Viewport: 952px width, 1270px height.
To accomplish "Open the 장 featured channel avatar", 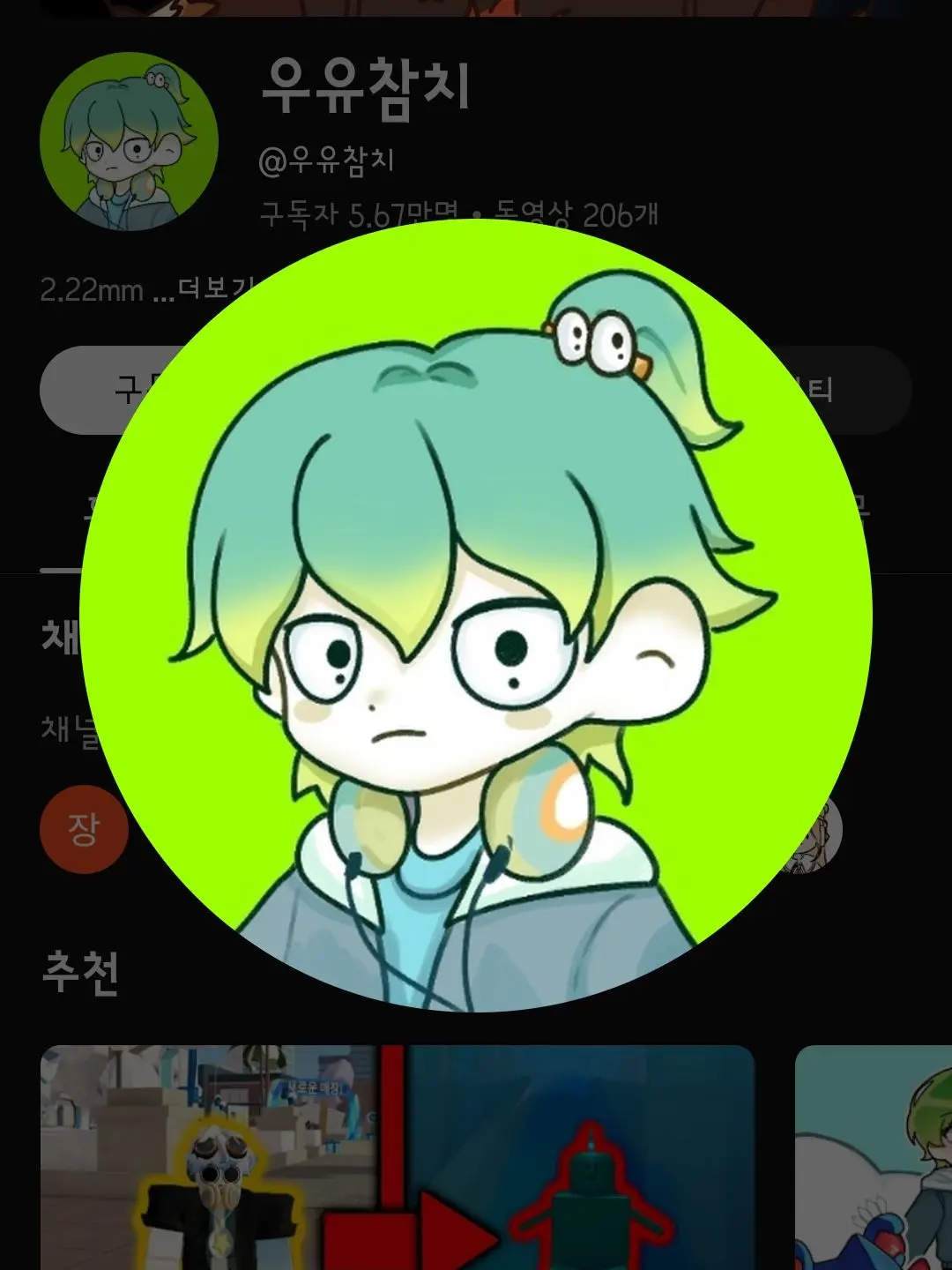I will pyautogui.click(x=82, y=829).
